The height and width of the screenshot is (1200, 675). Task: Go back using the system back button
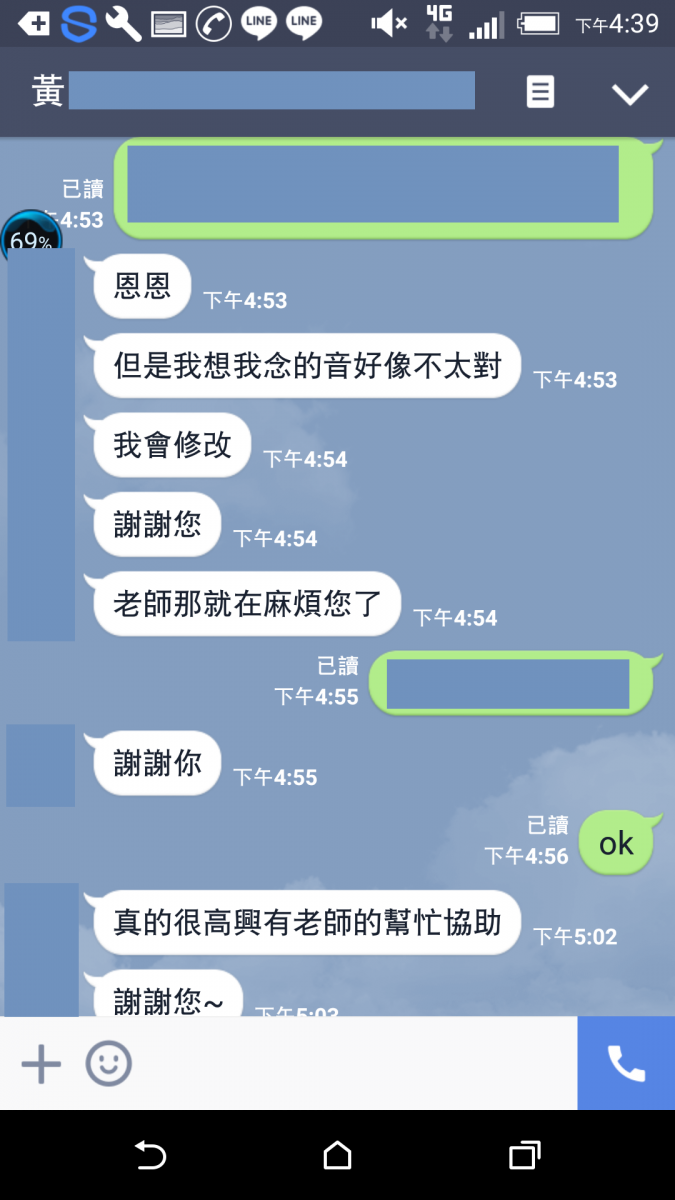tap(150, 1156)
